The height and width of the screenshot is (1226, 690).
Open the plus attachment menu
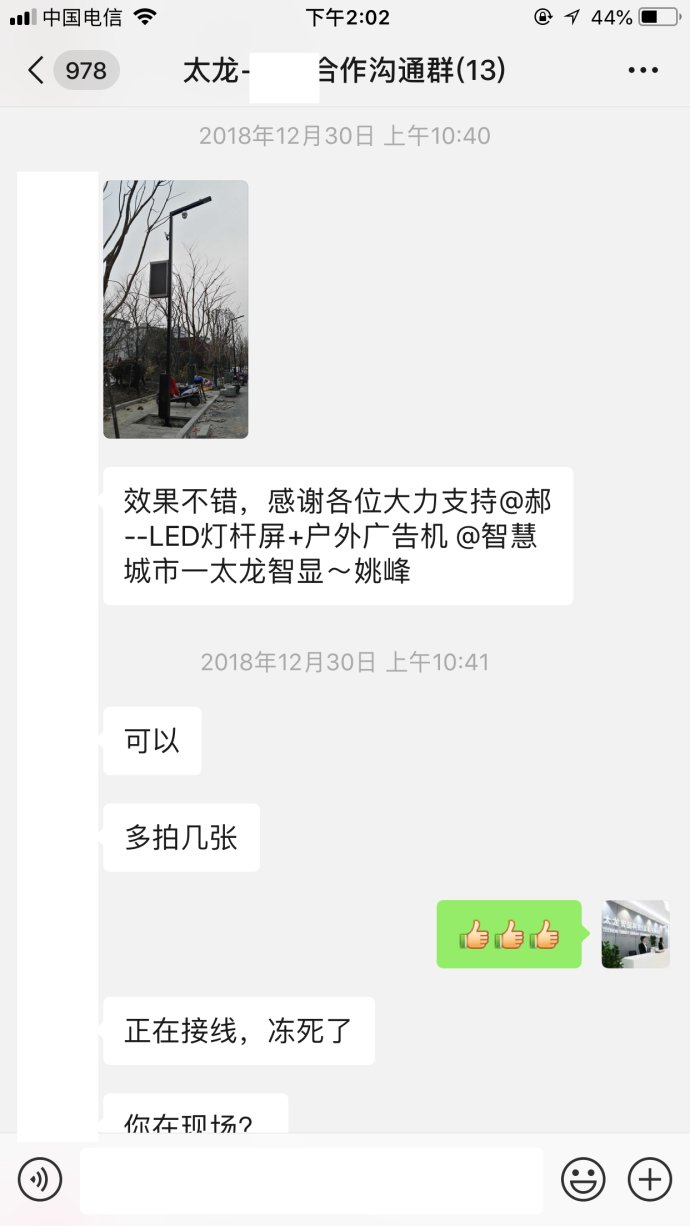[649, 1180]
